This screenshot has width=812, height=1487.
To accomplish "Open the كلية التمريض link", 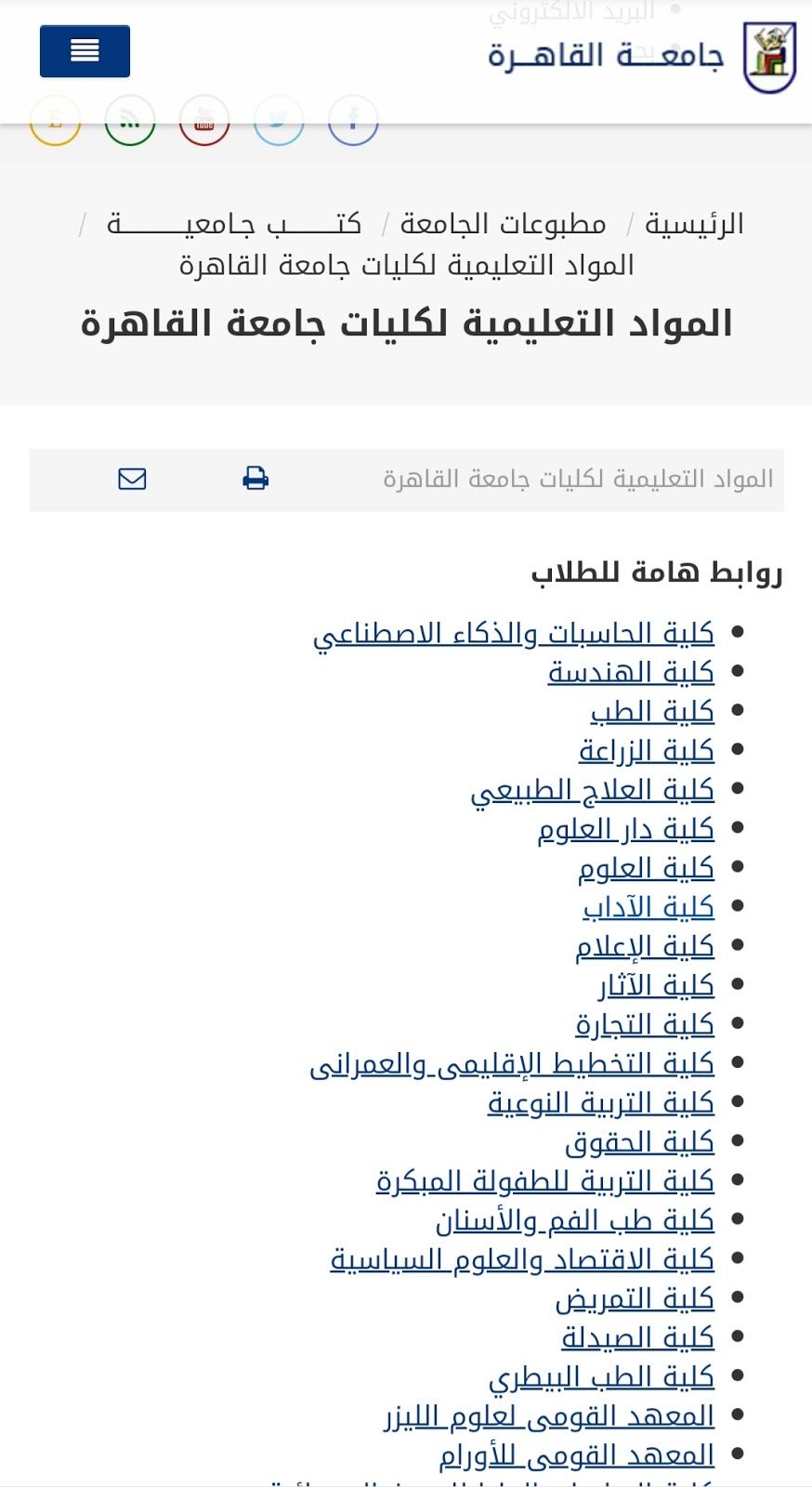I will pyautogui.click(x=635, y=1298).
